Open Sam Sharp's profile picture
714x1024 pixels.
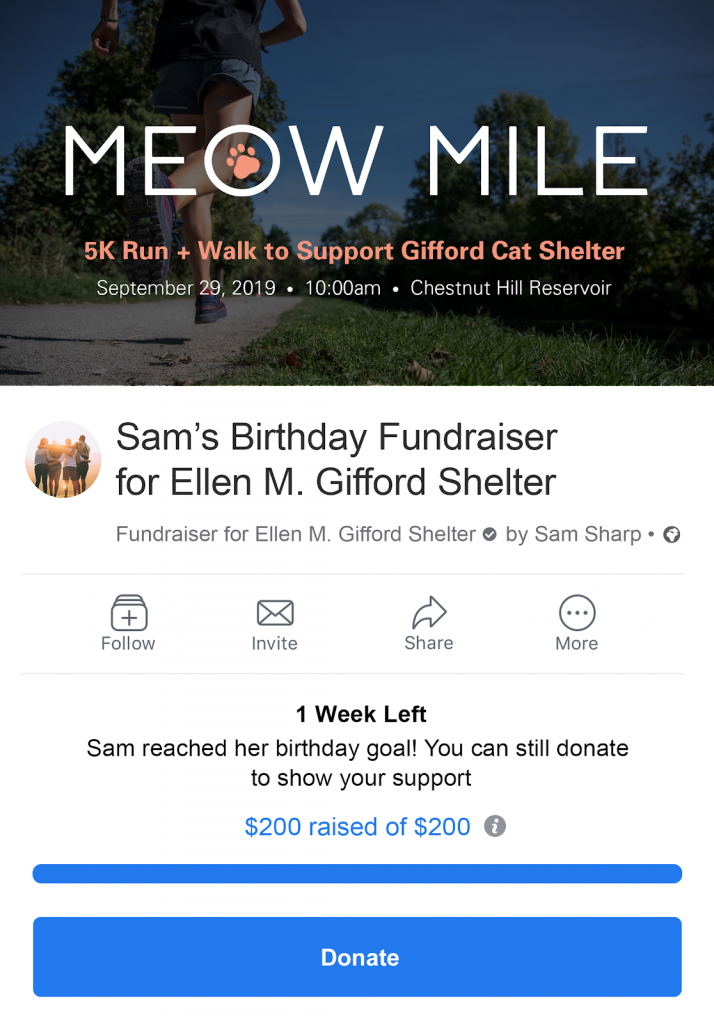tap(63, 460)
